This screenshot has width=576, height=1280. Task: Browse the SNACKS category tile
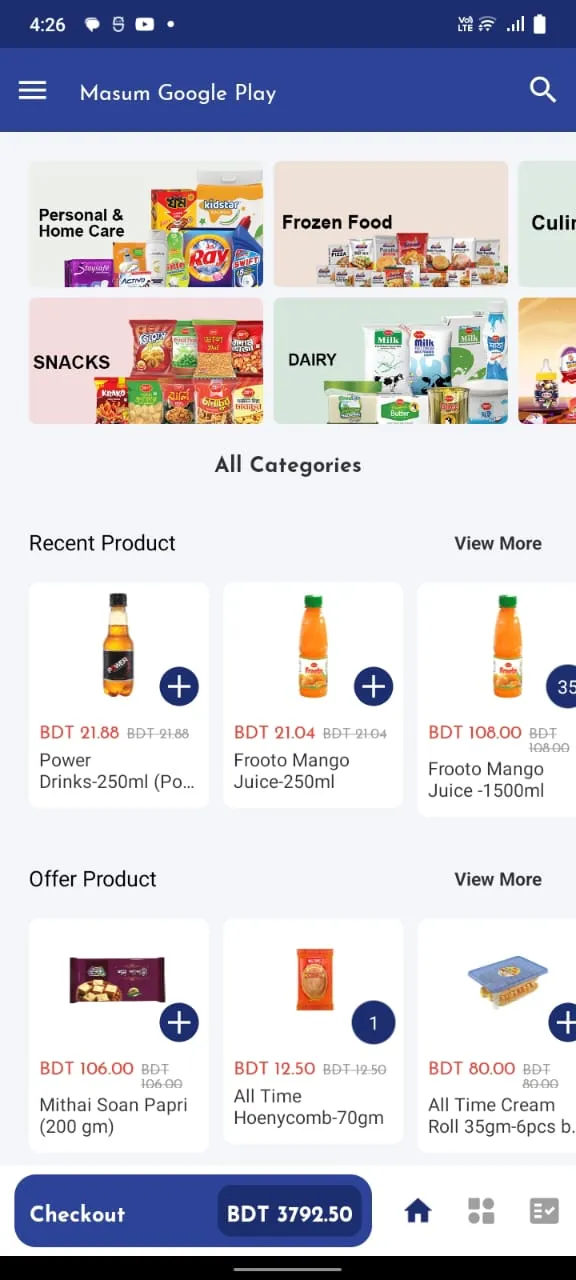pos(146,360)
